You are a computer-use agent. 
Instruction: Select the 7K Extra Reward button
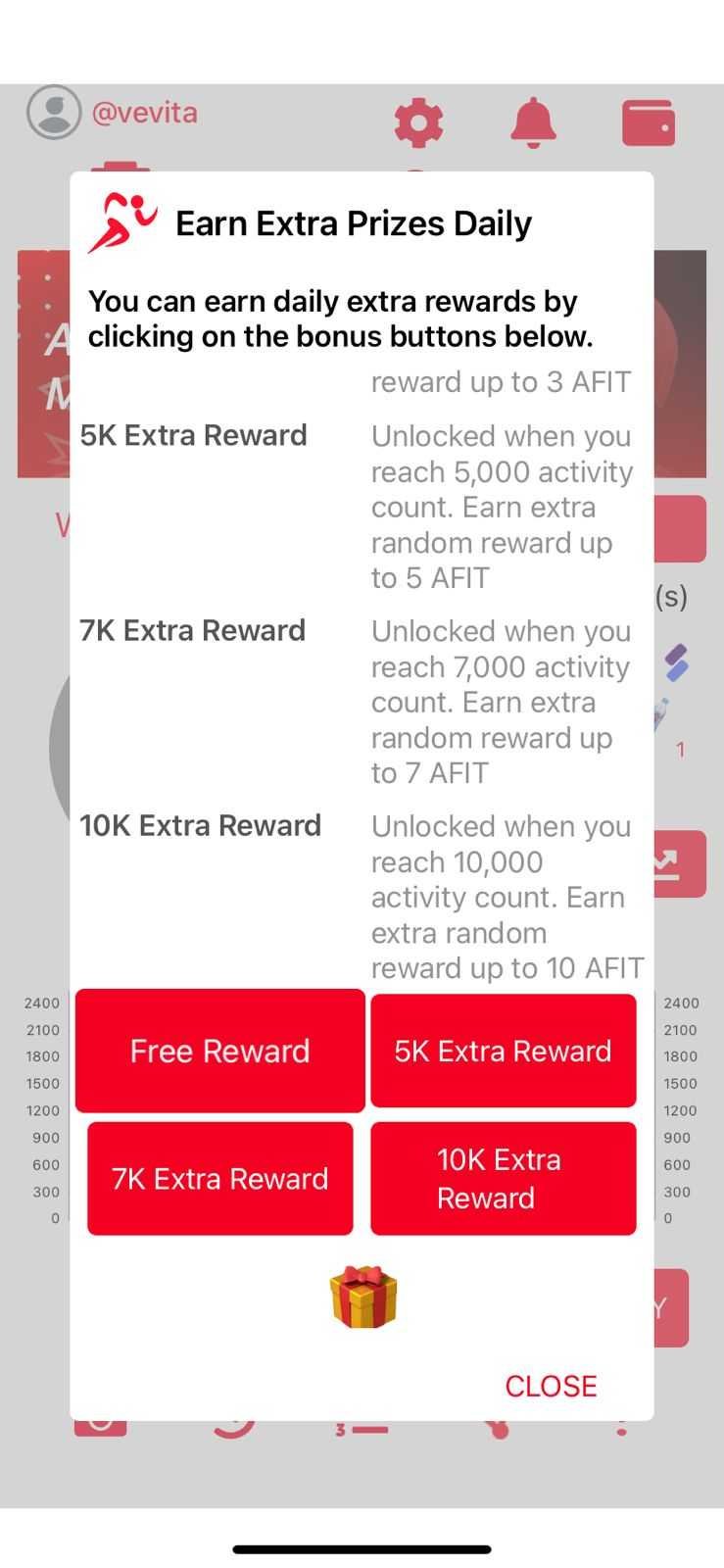pyautogui.click(x=219, y=1178)
